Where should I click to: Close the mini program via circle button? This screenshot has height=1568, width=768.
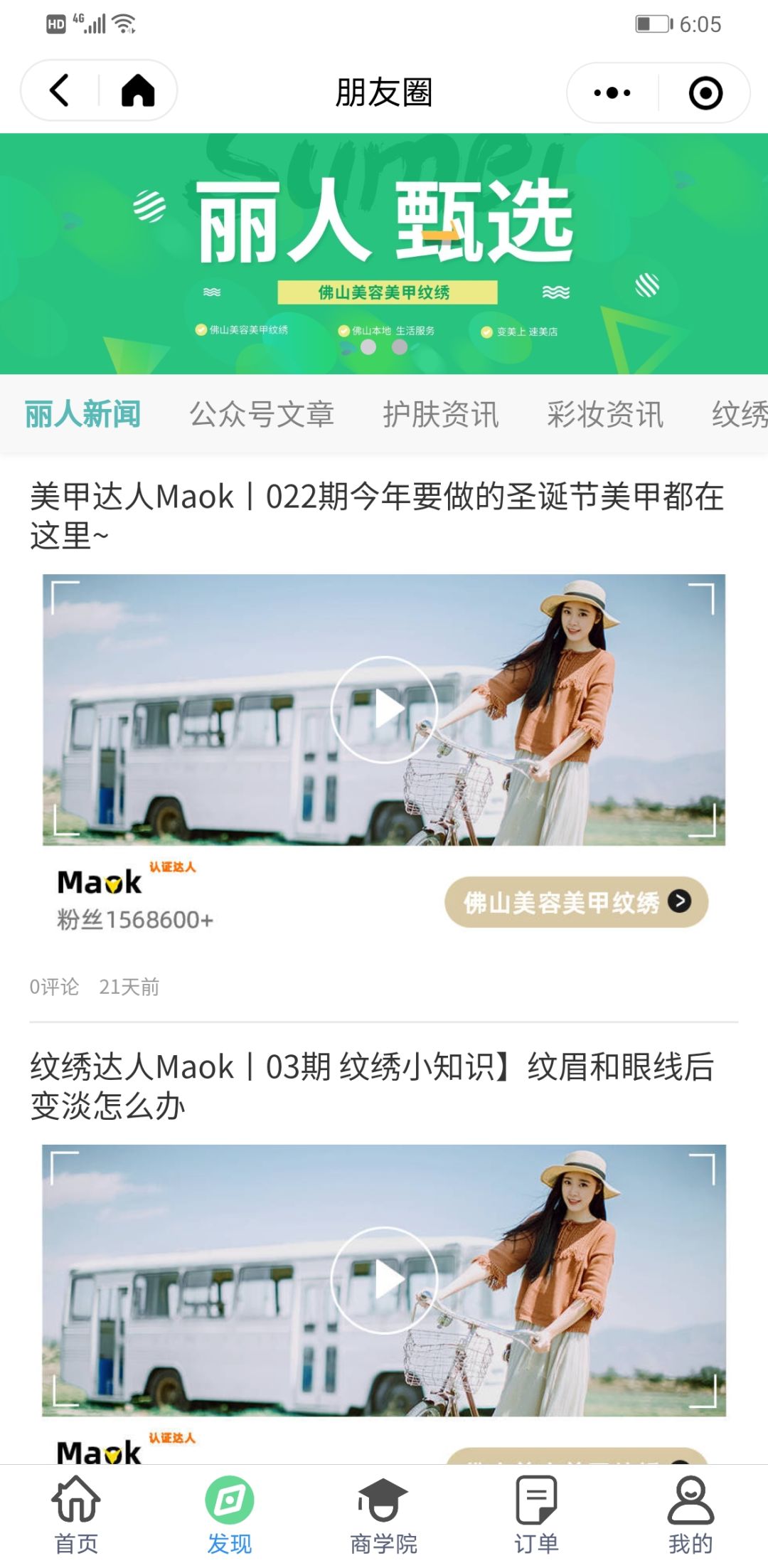pyautogui.click(x=705, y=93)
